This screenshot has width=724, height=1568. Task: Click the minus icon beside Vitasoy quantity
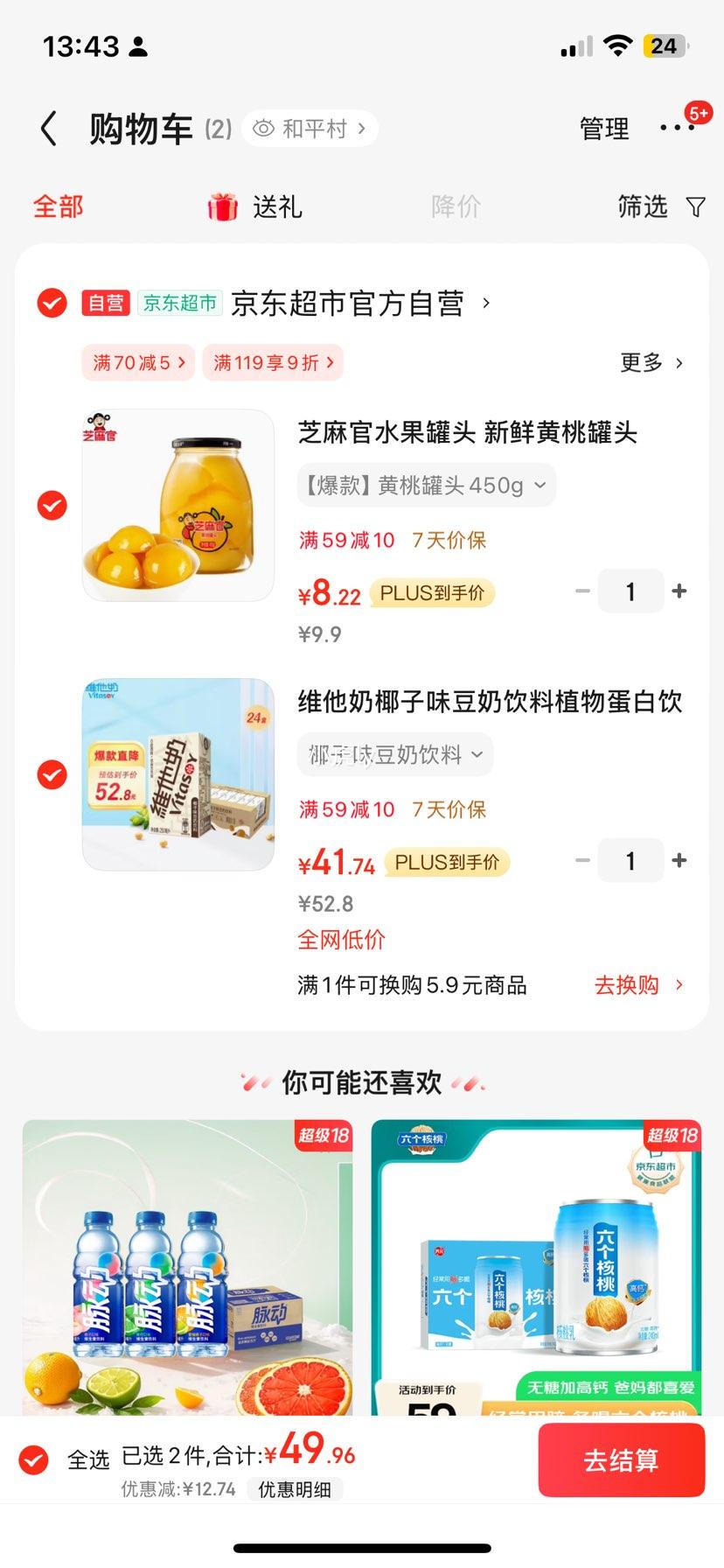point(582,860)
